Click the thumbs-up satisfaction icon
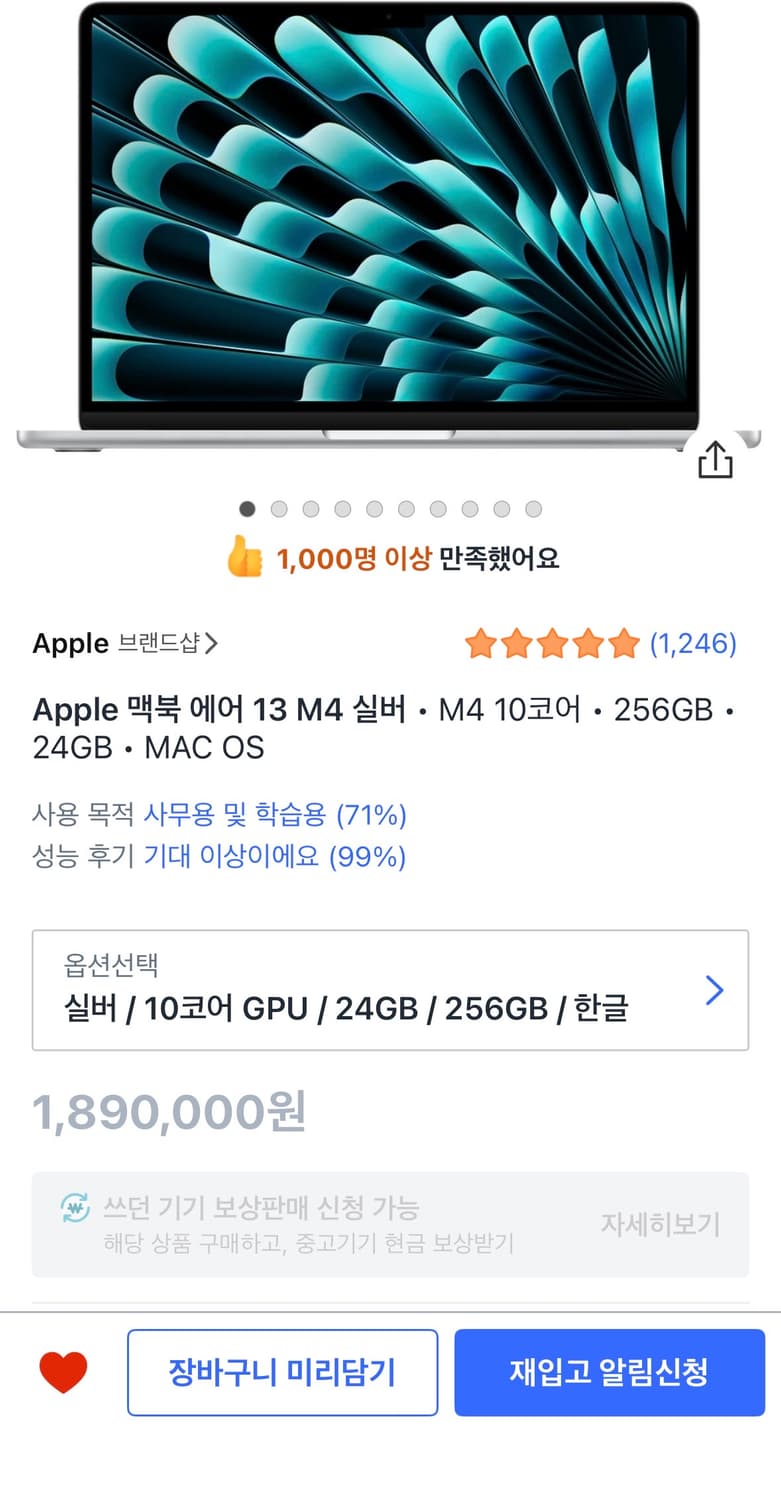 [243, 557]
